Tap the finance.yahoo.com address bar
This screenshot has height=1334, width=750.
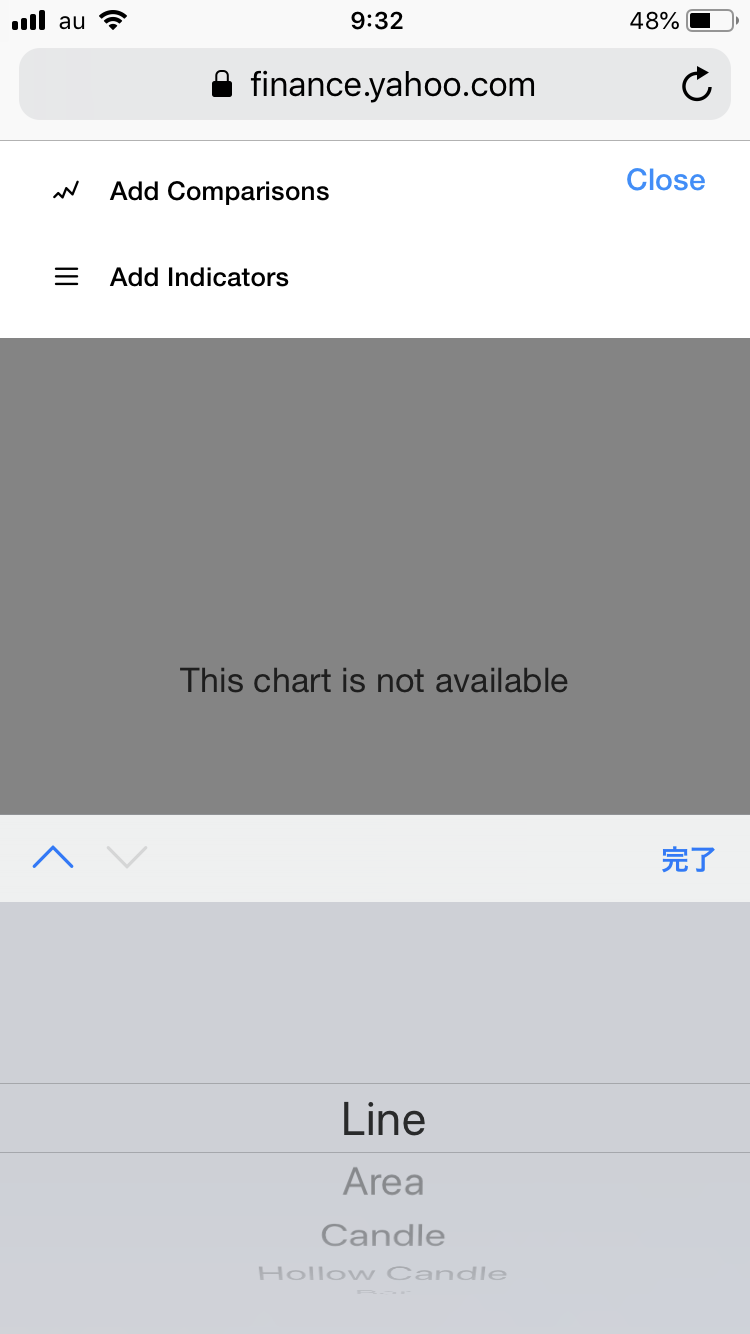375,85
